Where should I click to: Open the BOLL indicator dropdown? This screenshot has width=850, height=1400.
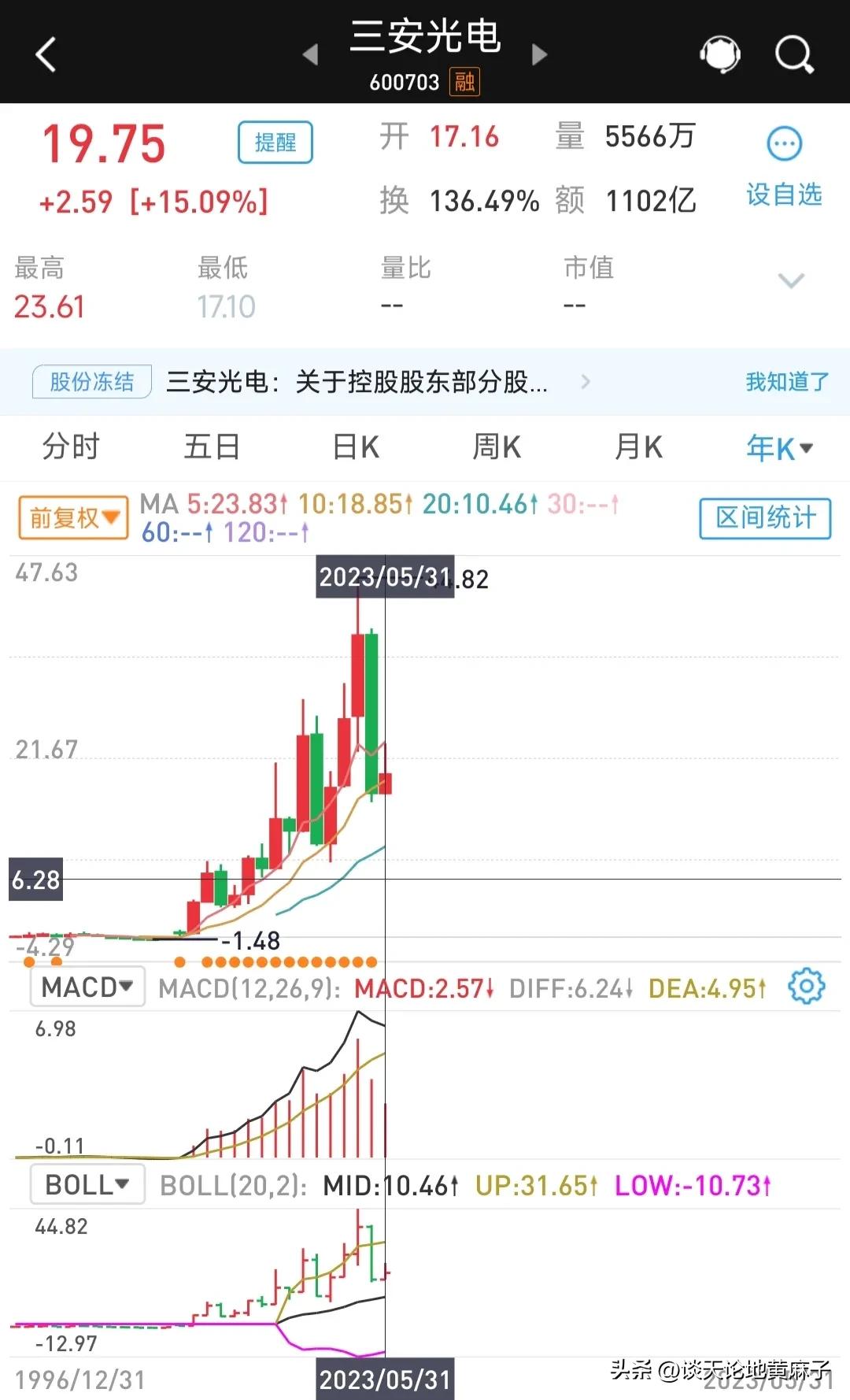tap(87, 1184)
